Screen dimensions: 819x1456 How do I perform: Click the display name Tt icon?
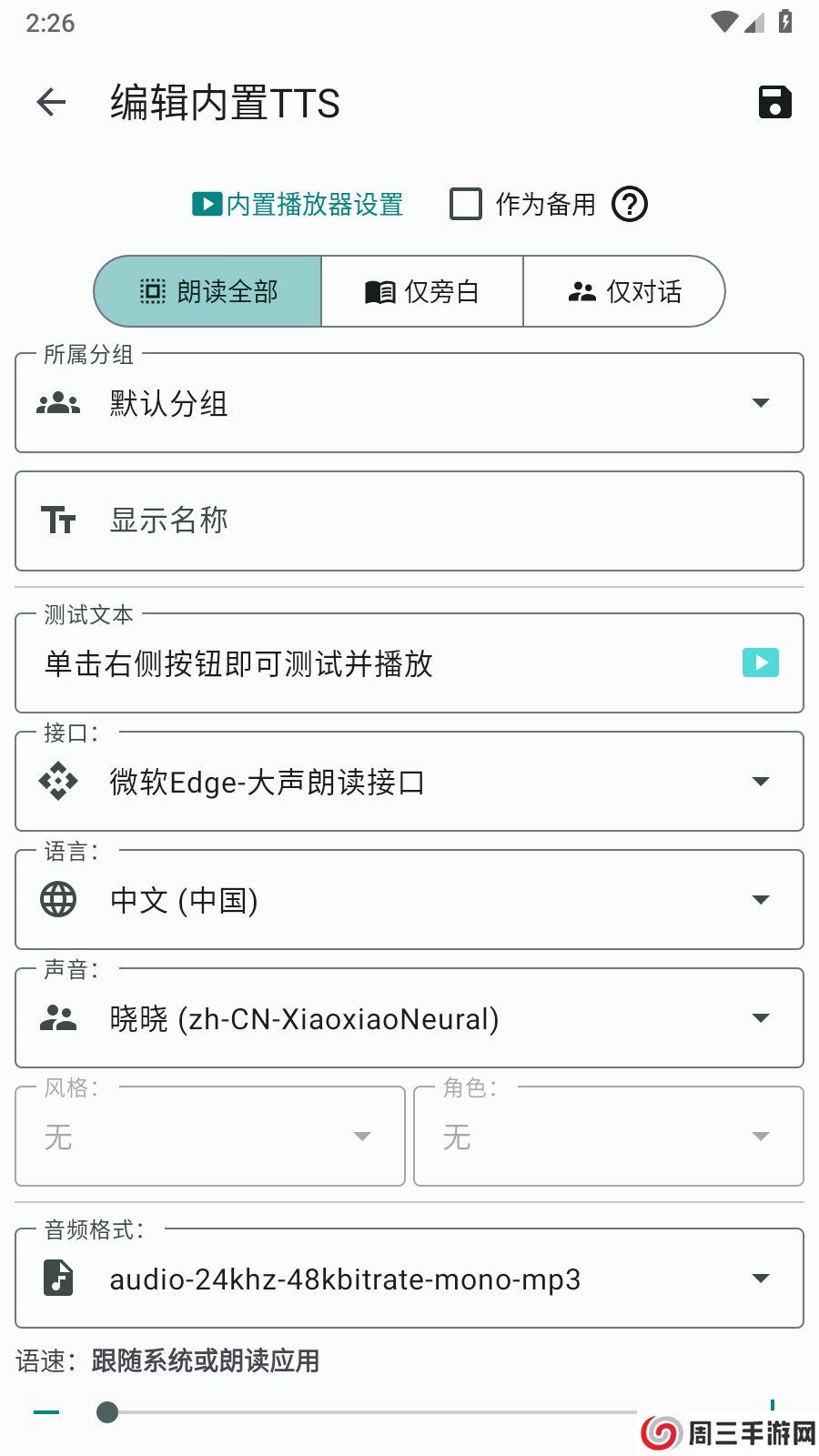coord(58,521)
